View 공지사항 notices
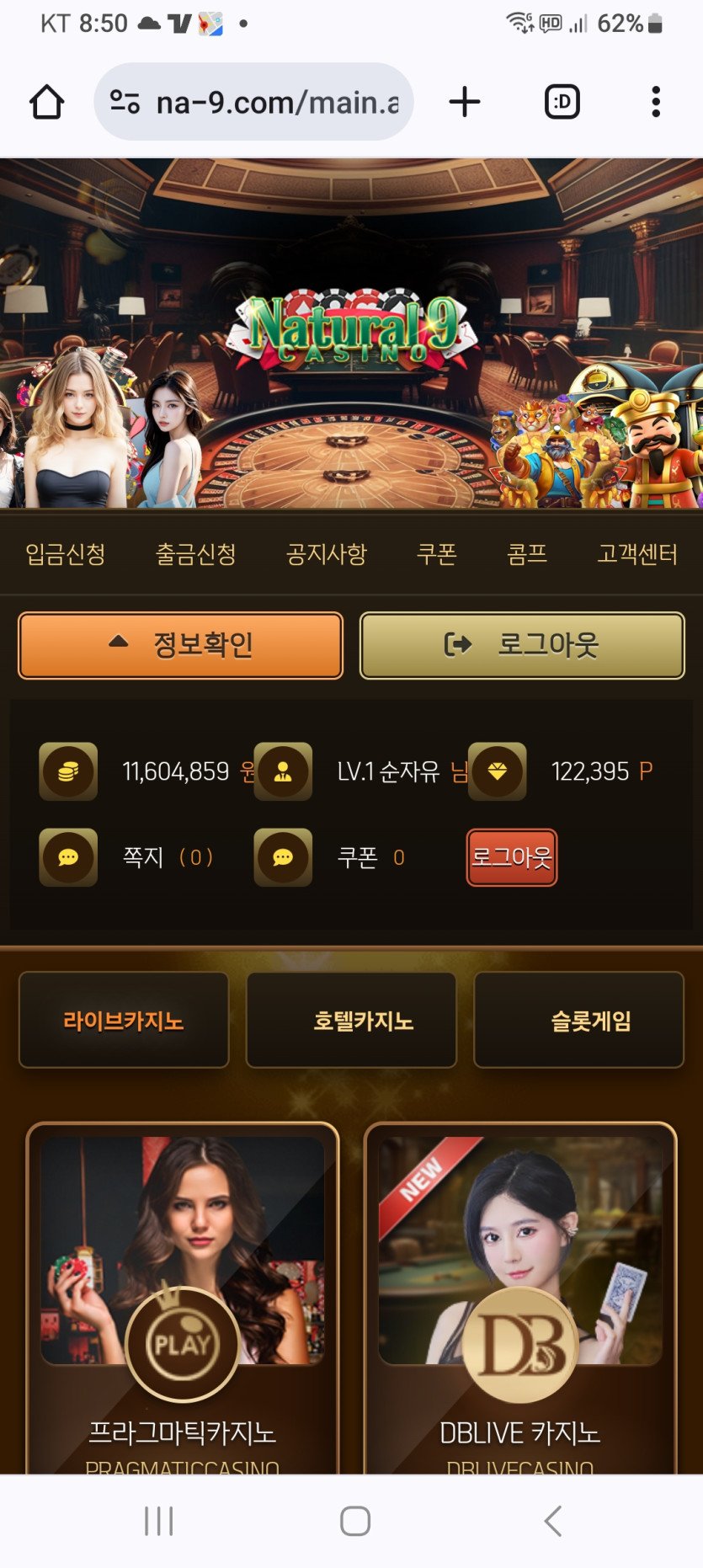 coord(327,554)
